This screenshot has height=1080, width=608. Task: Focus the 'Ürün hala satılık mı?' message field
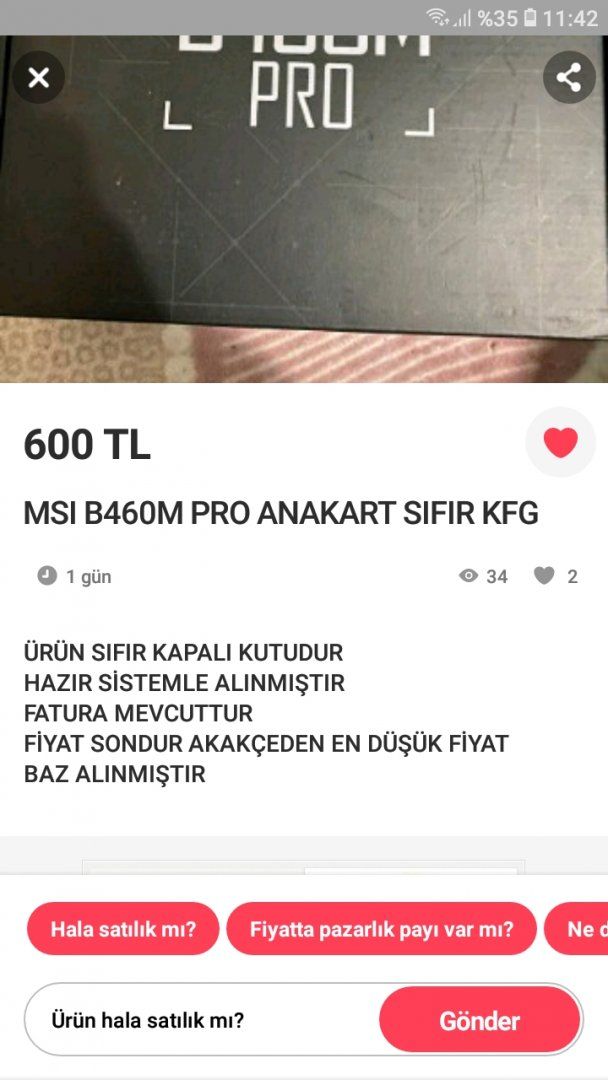tap(200, 1020)
